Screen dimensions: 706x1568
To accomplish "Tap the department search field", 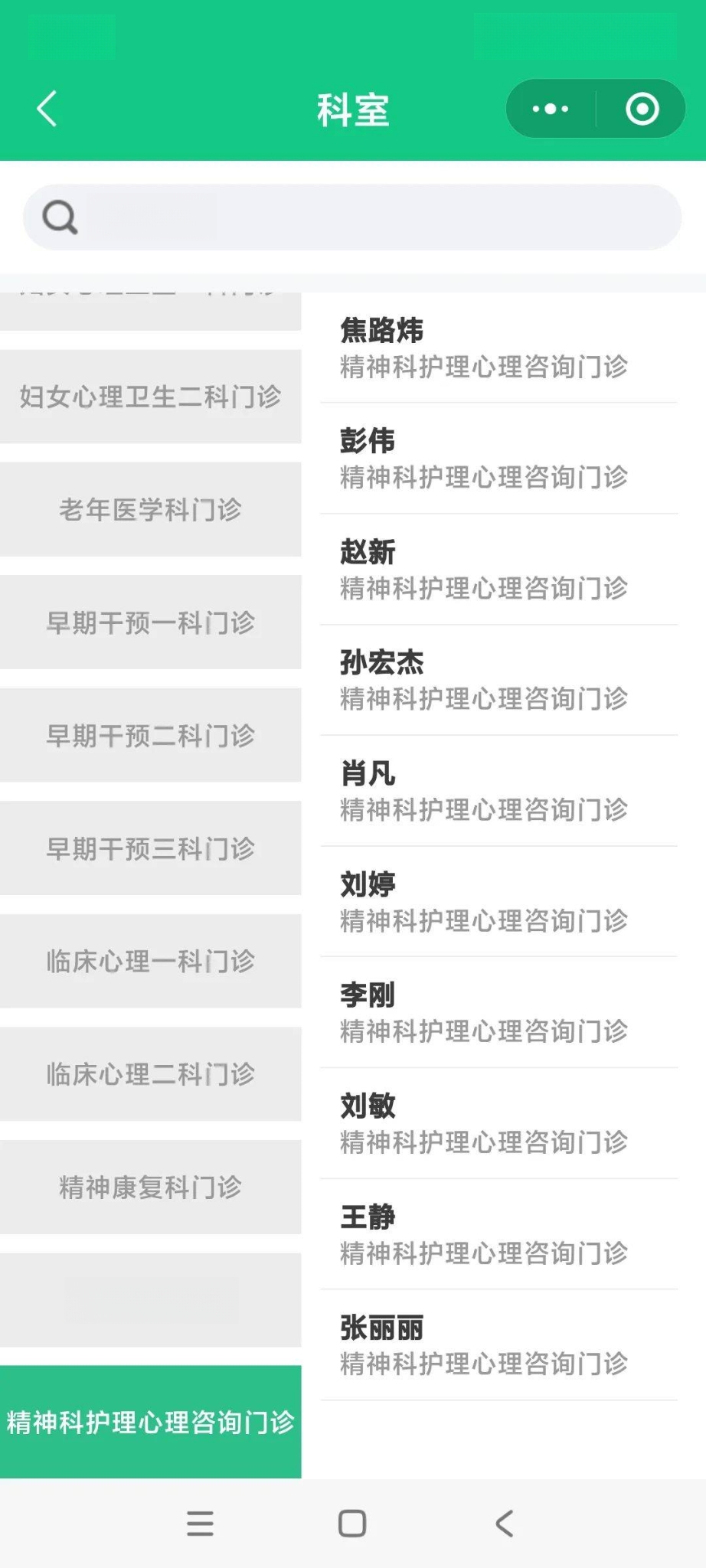I will [x=352, y=217].
